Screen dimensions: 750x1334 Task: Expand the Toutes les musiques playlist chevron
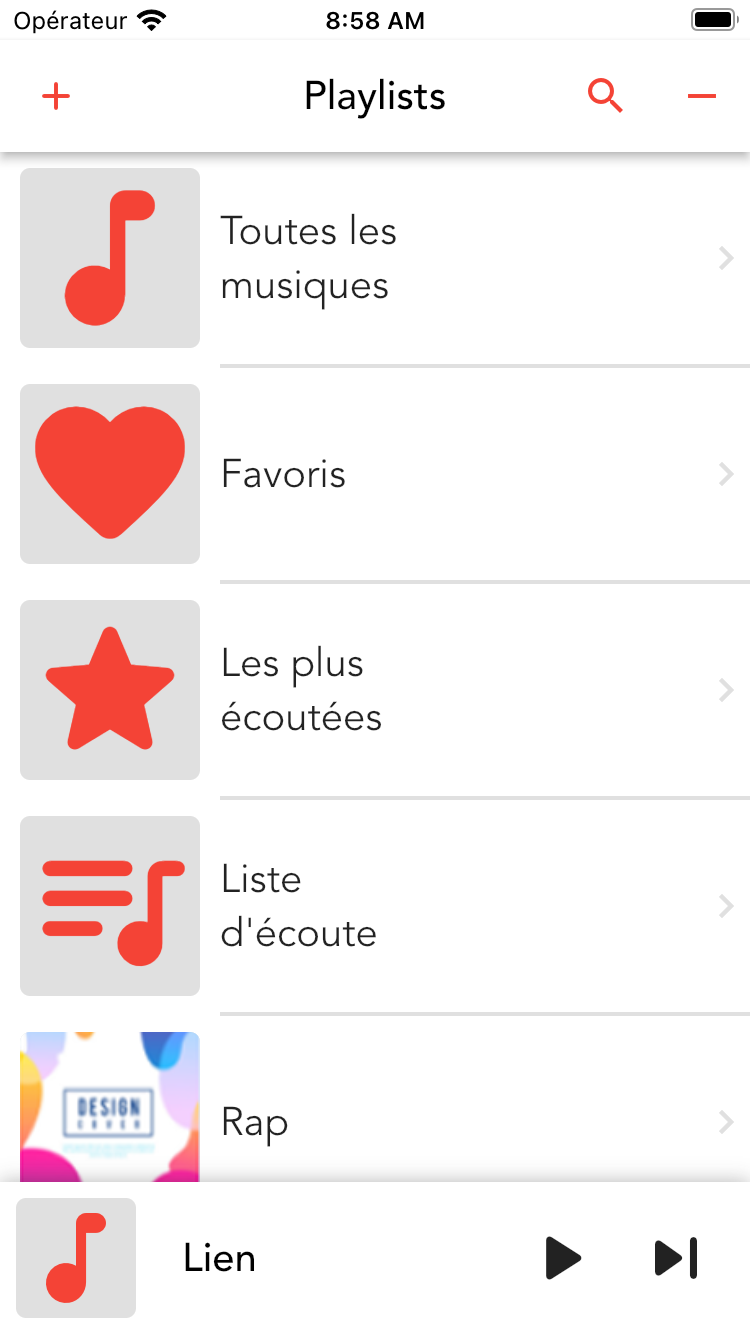pos(727,258)
